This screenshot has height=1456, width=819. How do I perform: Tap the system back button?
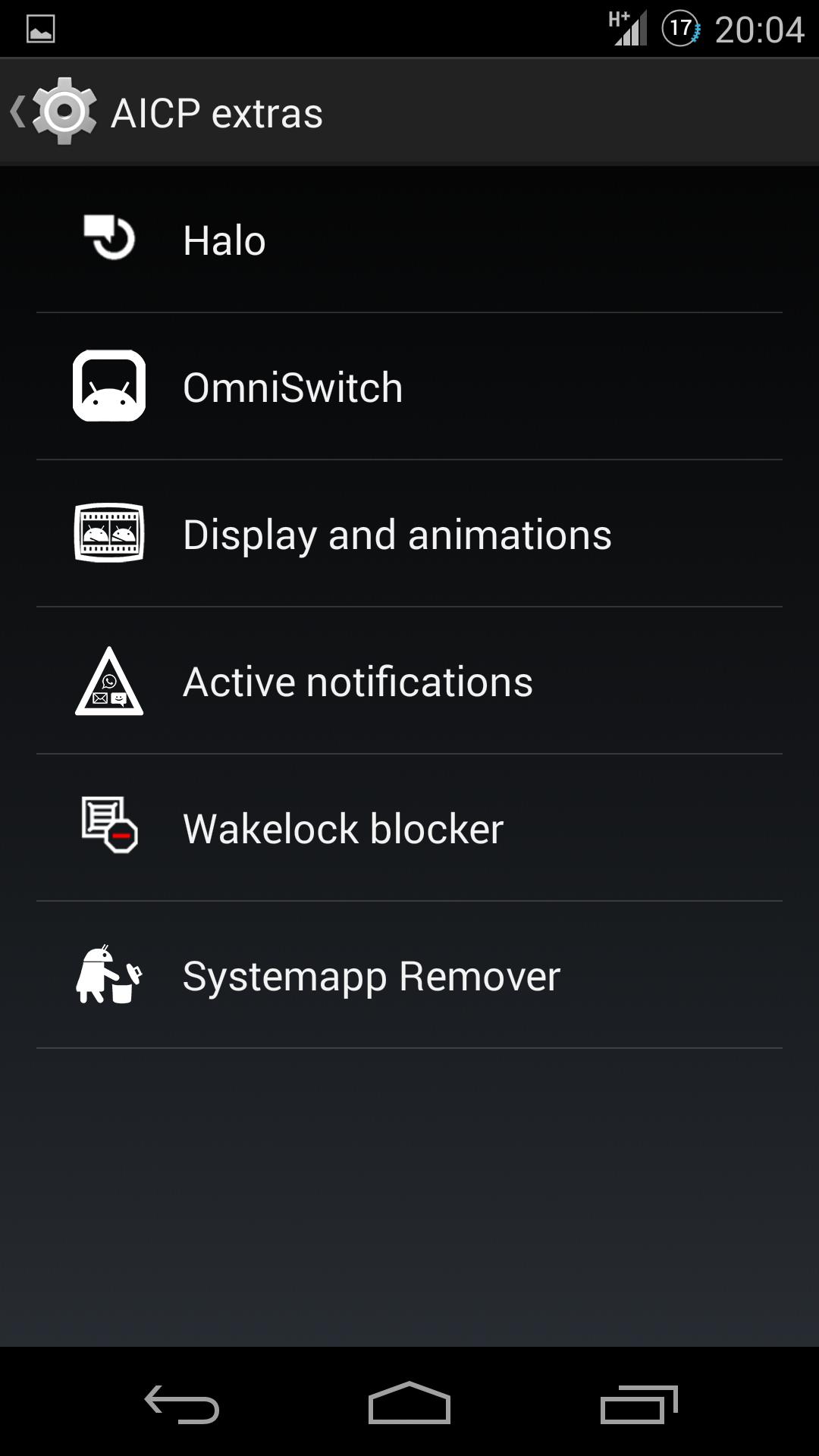click(182, 1404)
